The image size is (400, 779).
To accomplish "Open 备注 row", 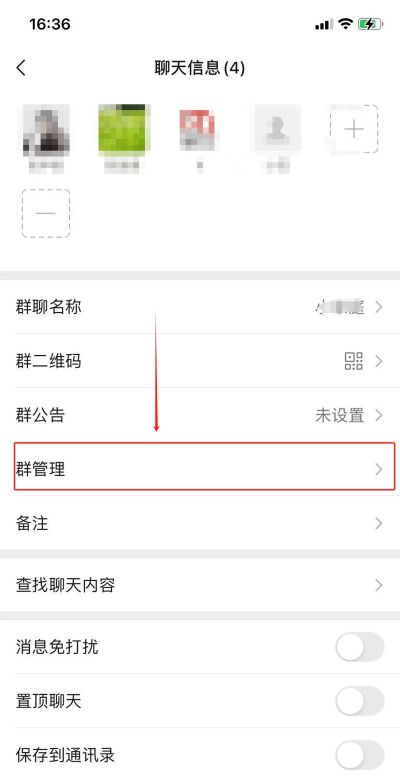I will [200, 523].
